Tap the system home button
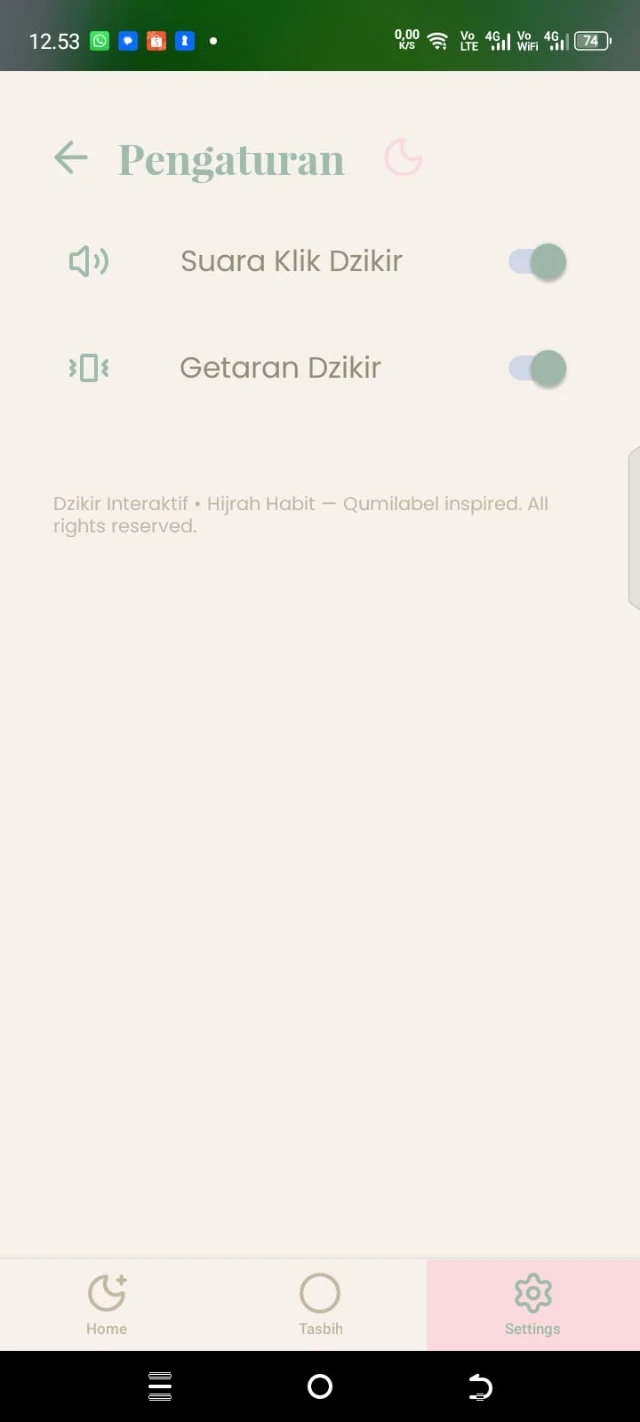This screenshot has width=640, height=1422. pyautogui.click(x=320, y=1386)
